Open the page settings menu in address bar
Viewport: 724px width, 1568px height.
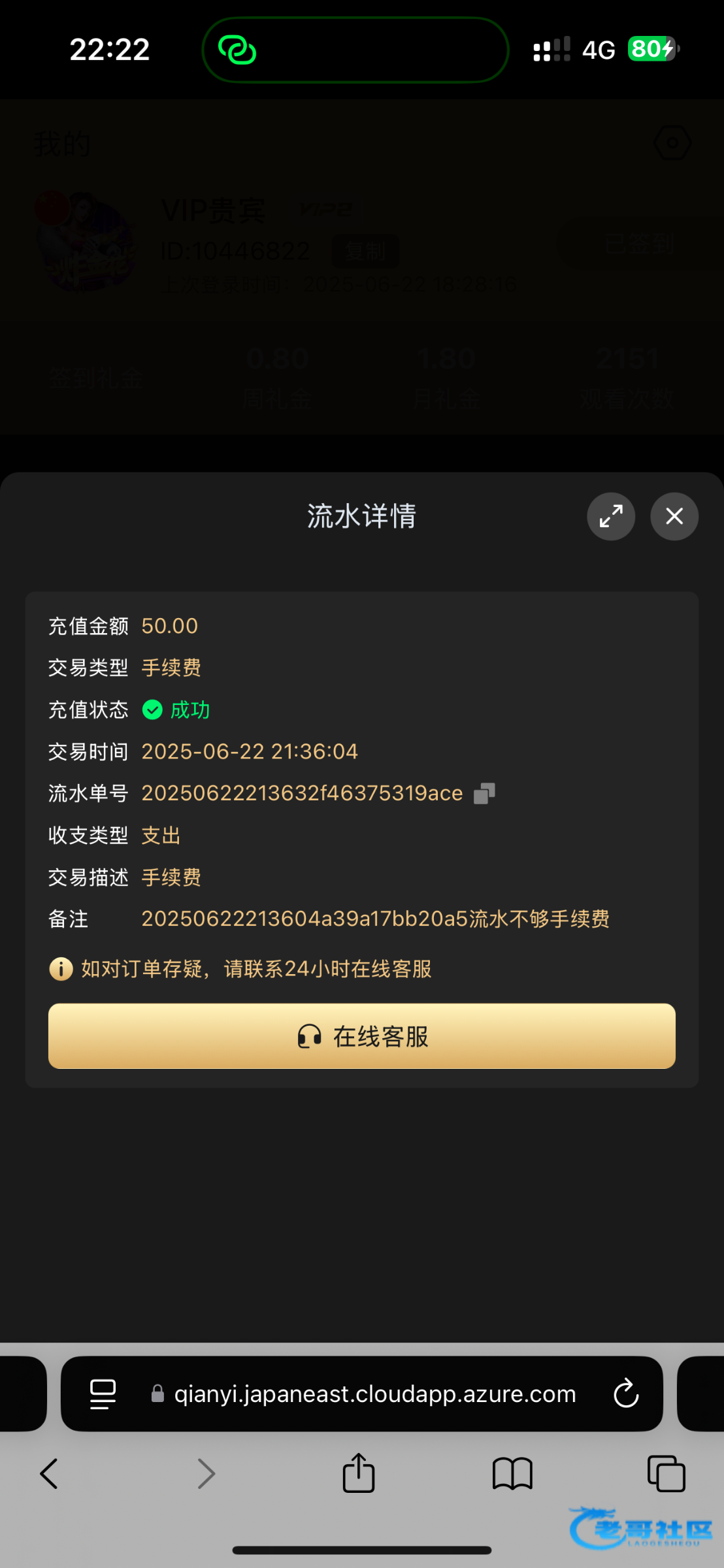[103, 1394]
